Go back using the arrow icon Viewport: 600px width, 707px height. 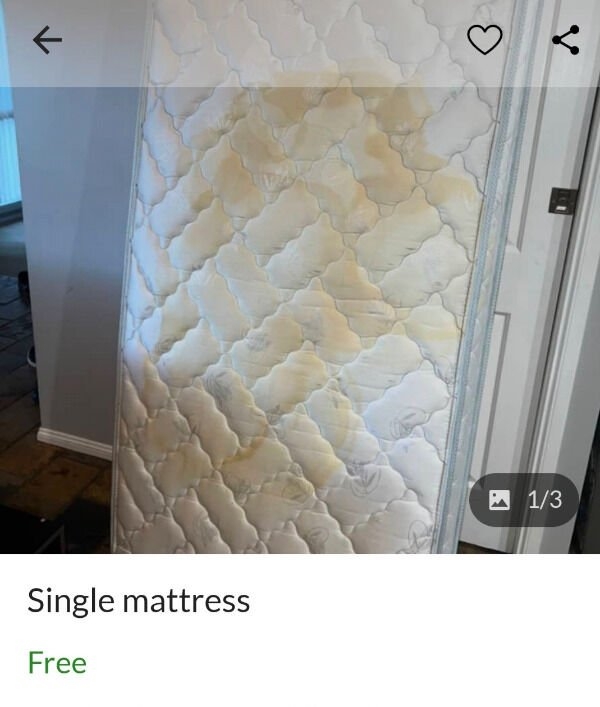[47, 40]
